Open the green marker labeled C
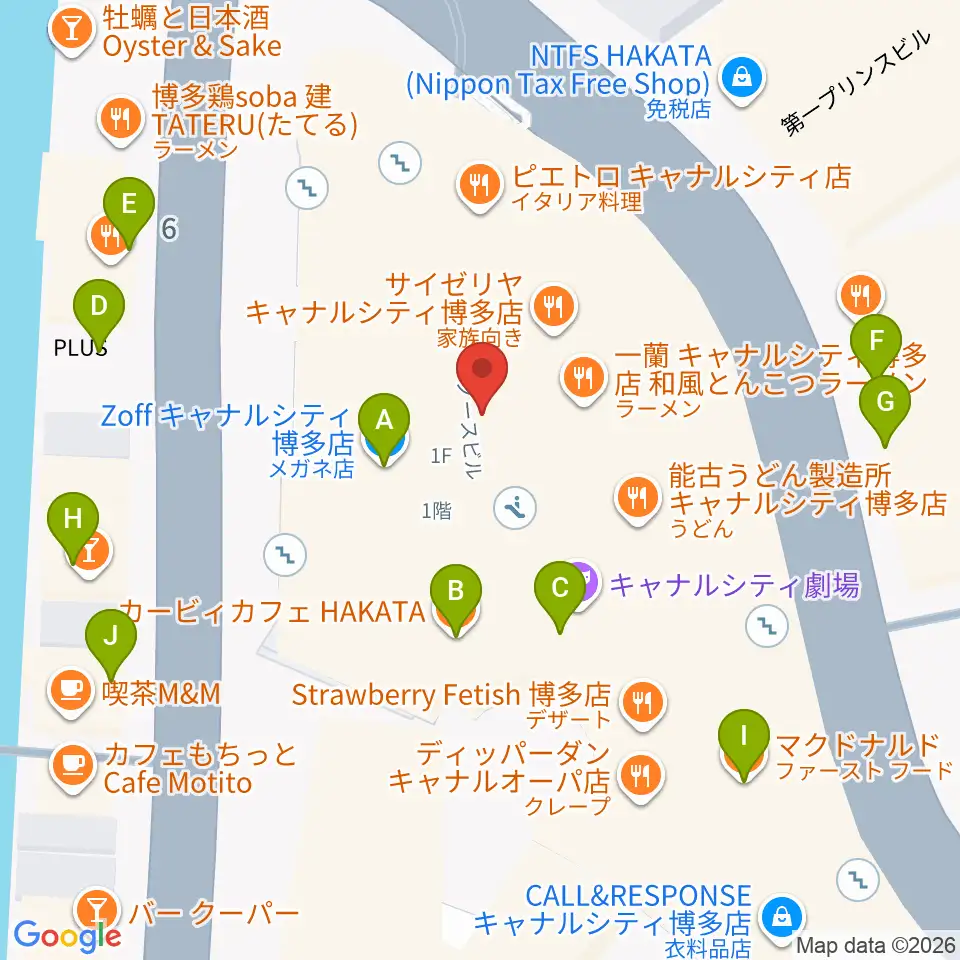Viewport: 960px width, 960px height. (x=560, y=596)
